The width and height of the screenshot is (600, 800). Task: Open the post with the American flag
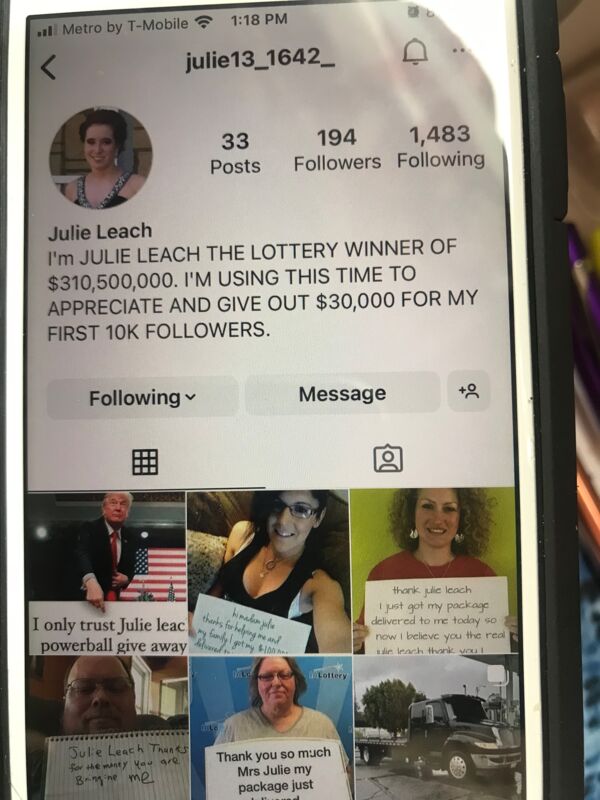106,572
